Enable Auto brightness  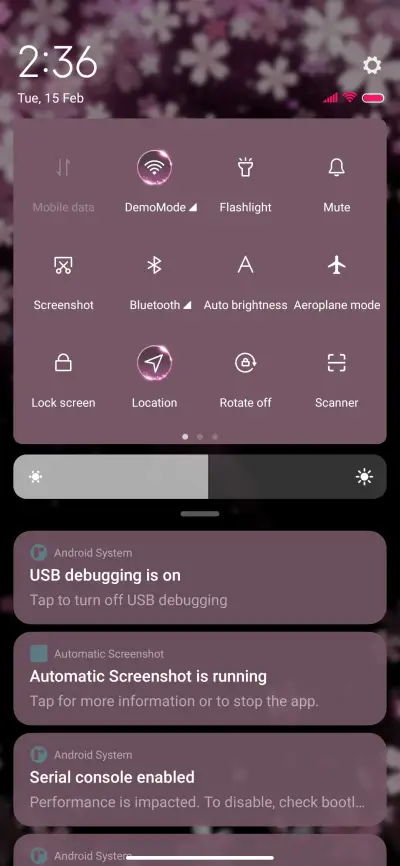(x=245, y=265)
